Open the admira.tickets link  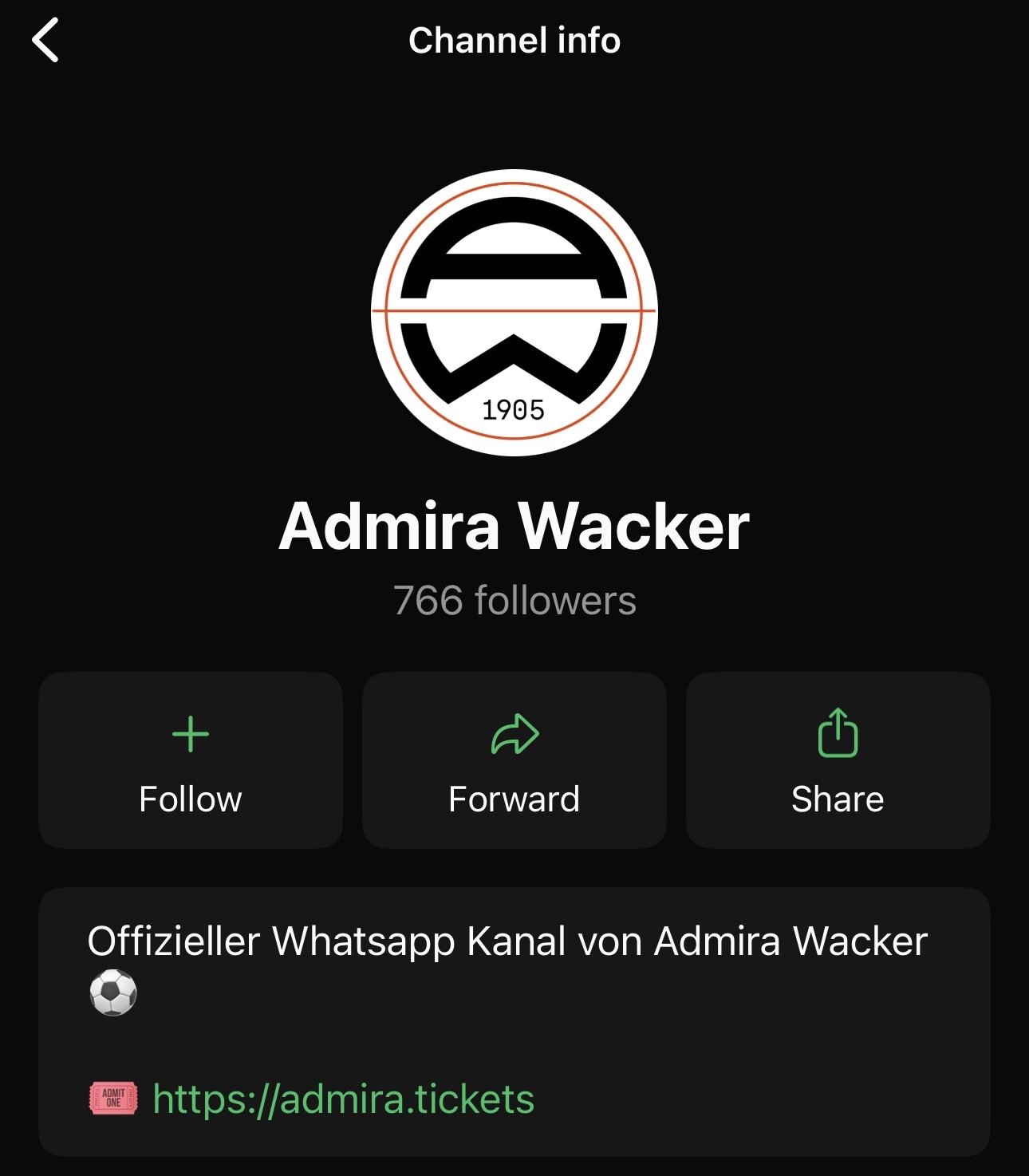pyautogui.click(x=343, y=1099)
